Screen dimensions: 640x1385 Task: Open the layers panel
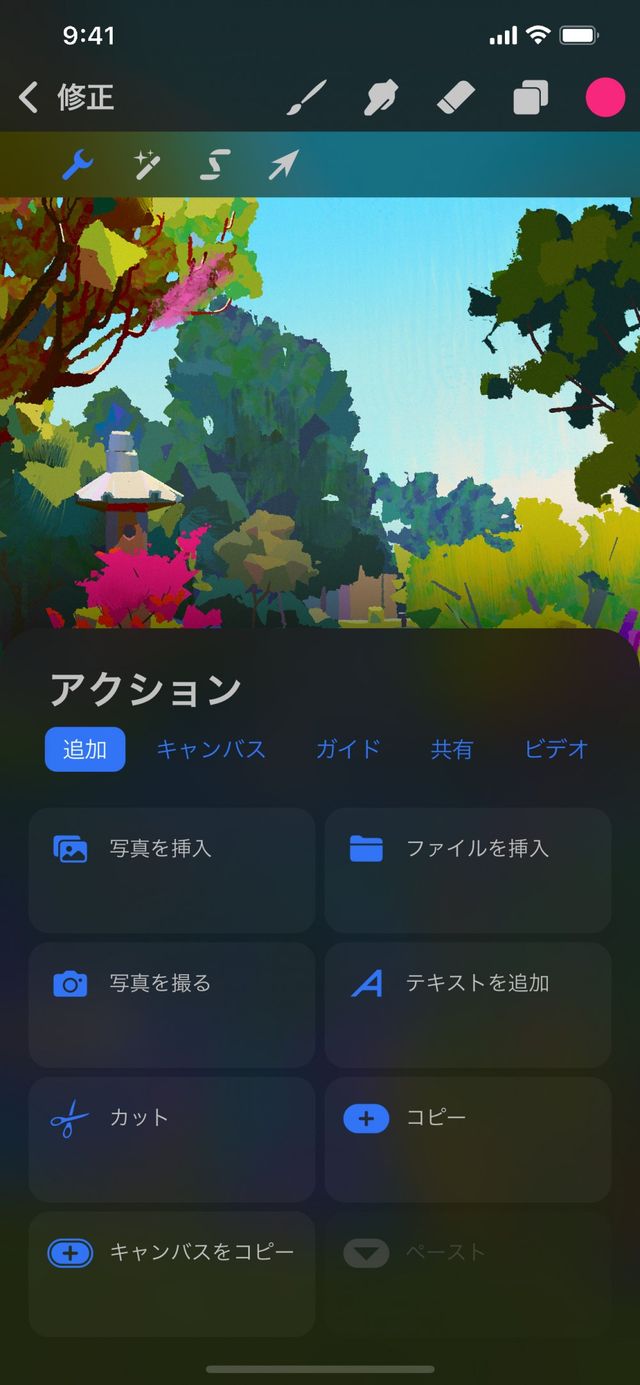[530, 98]
